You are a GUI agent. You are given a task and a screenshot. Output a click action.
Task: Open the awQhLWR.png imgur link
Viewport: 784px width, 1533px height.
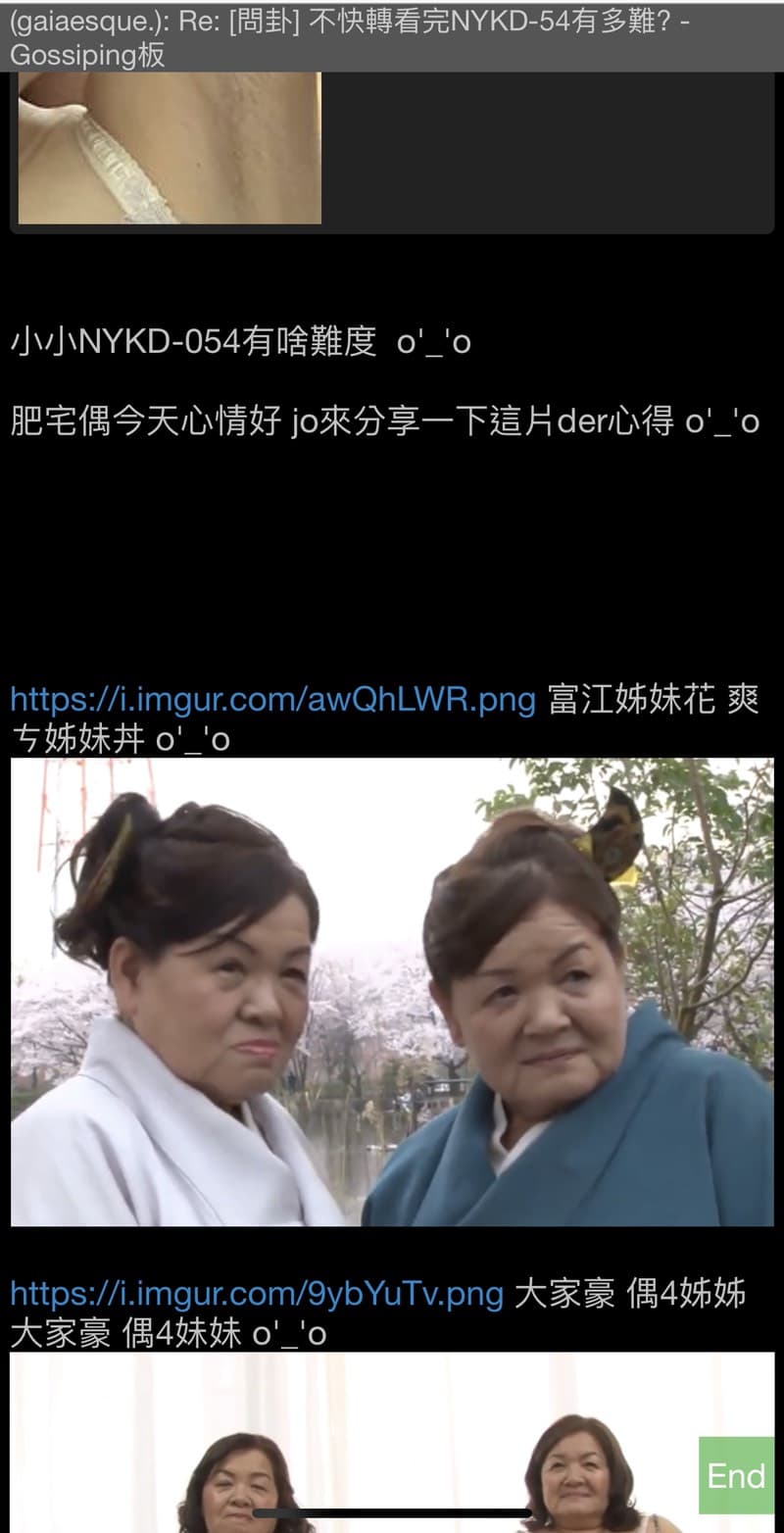click(x=273, y=700)
